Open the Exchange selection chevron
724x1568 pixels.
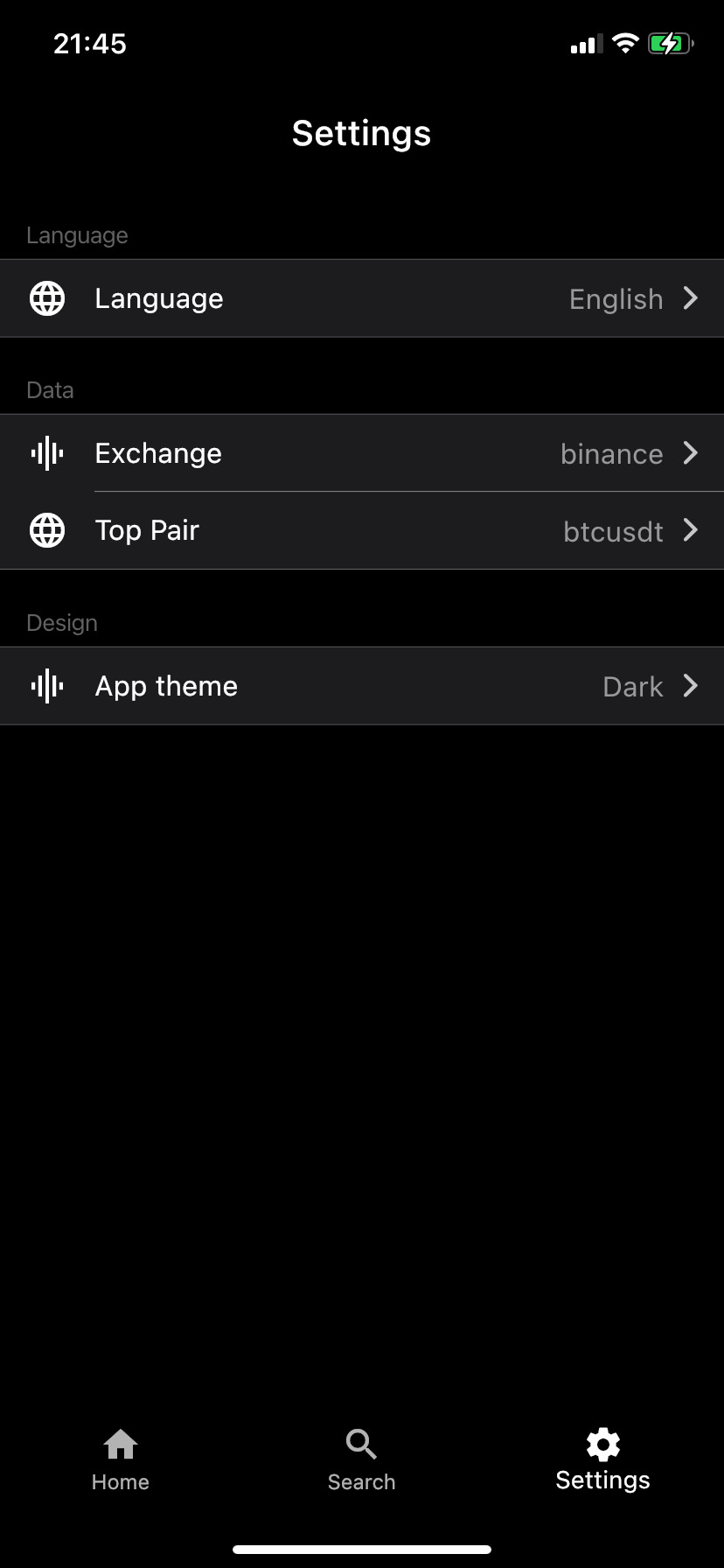coord(691,453)
